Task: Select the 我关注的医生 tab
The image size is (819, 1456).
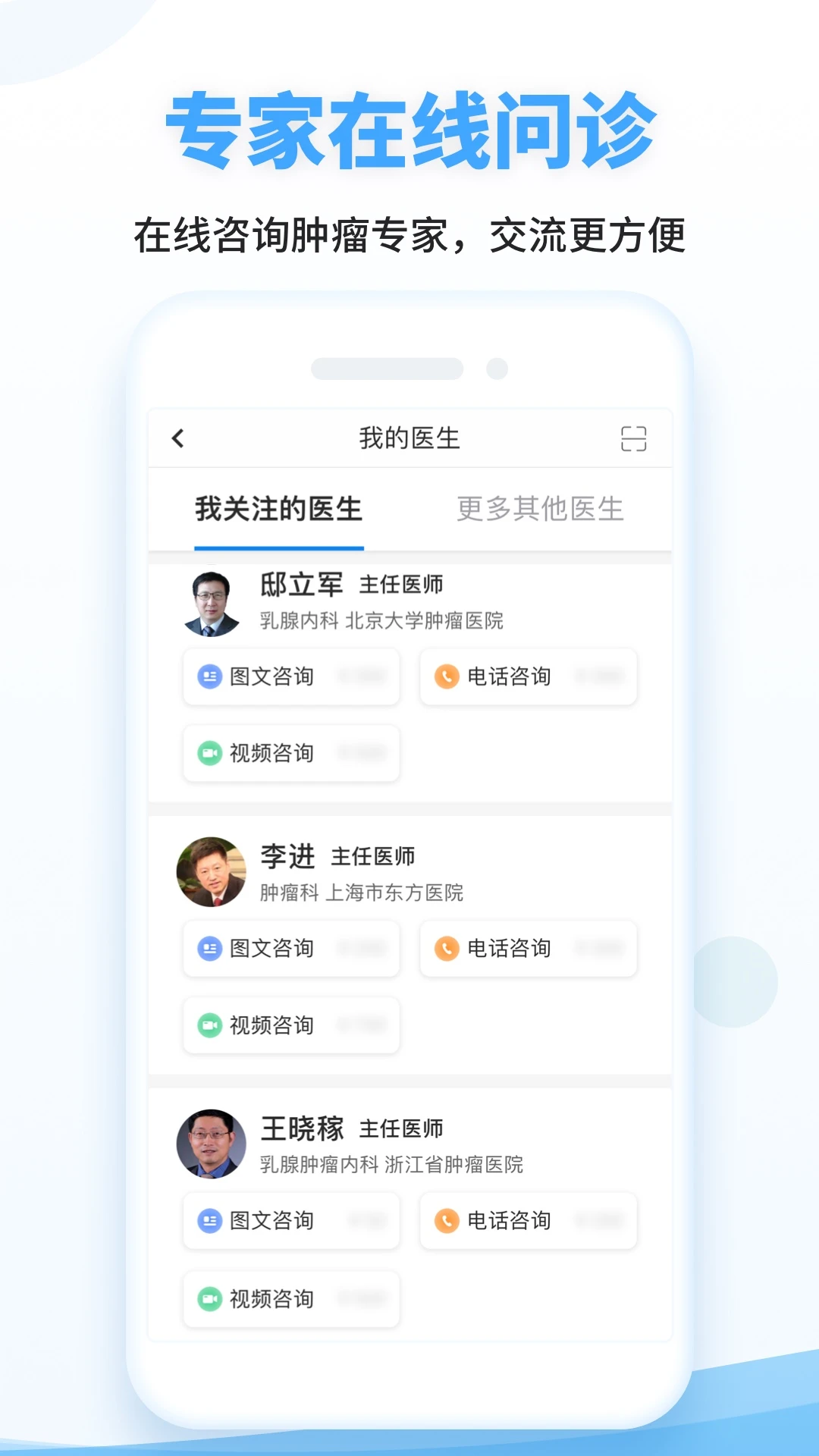Action: click(279, 509)
